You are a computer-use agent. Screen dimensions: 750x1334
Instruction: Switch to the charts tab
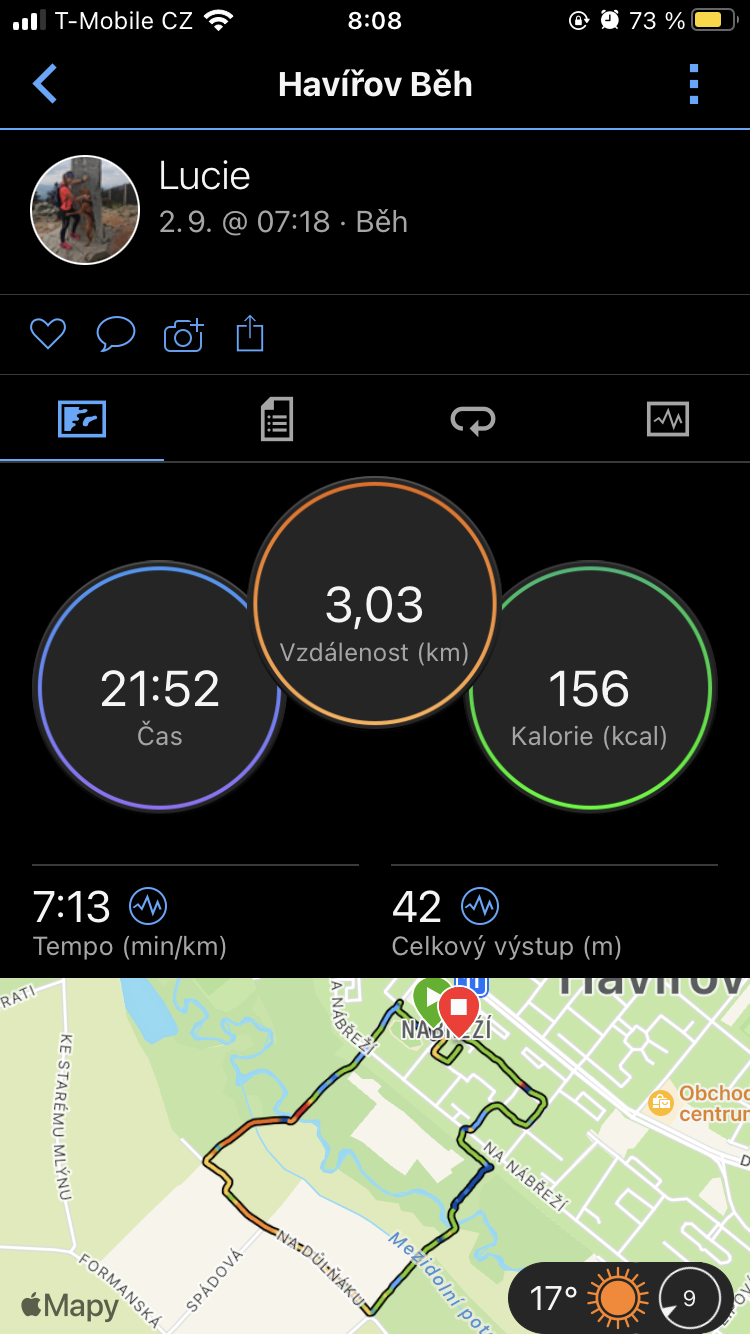pos(668,419)
